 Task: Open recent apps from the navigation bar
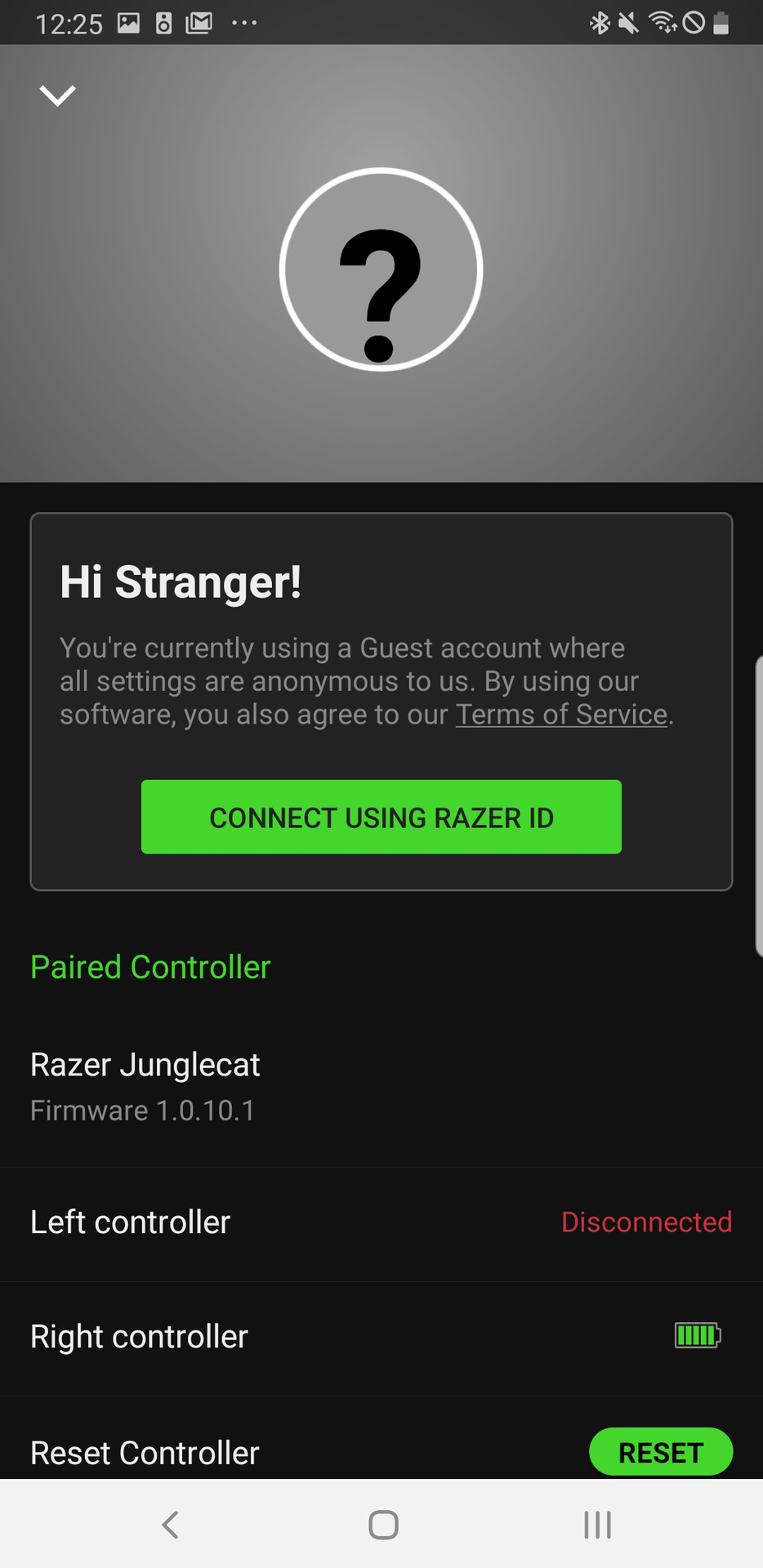pos(597,1524)
